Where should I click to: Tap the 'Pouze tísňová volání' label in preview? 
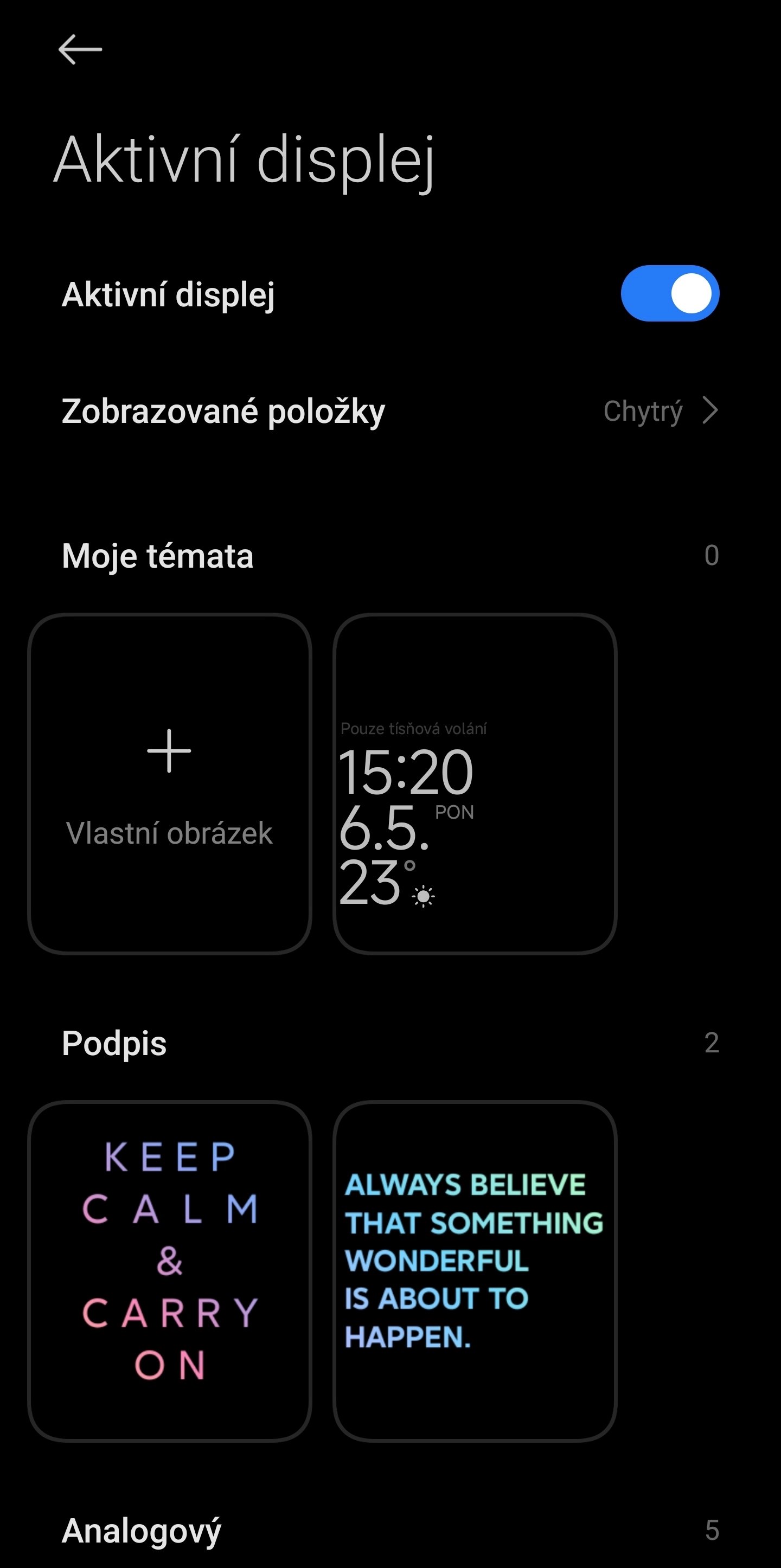click(x=414, y=729)
